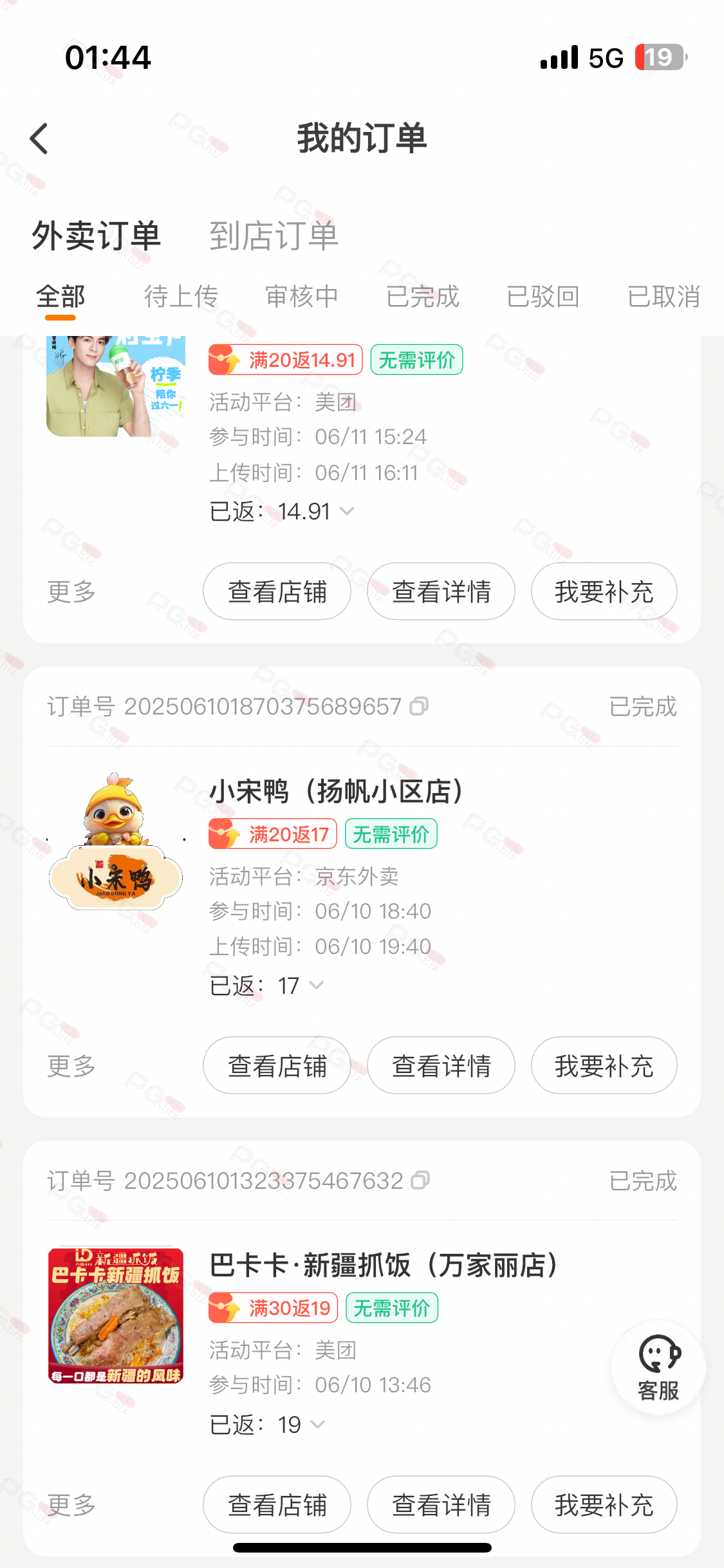This screenshot has width=724, height=1568.
Task: Select the 审核中 filter tab
Action: [301, 297]
